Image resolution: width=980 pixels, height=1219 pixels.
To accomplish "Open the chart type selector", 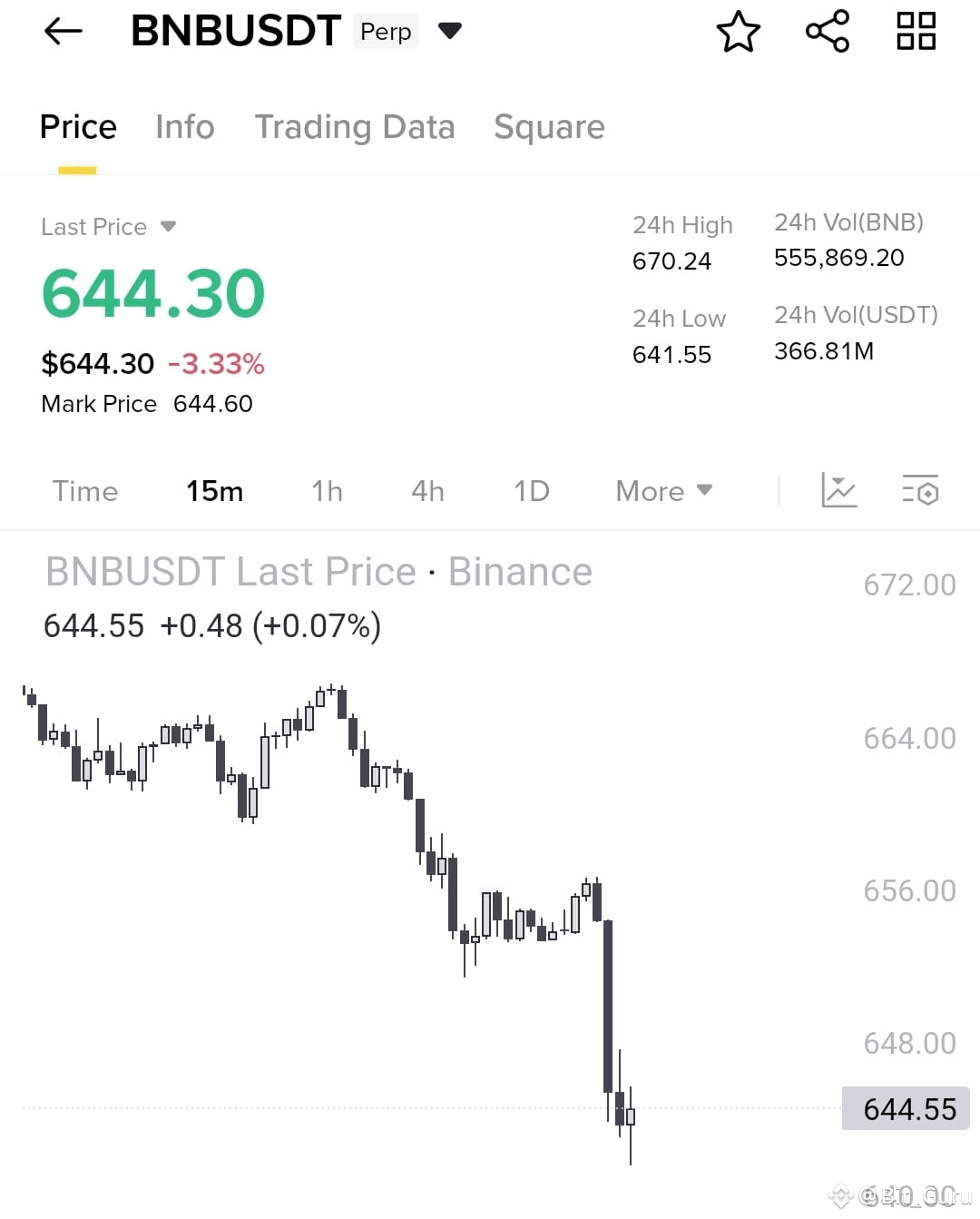I will [838, 491].
